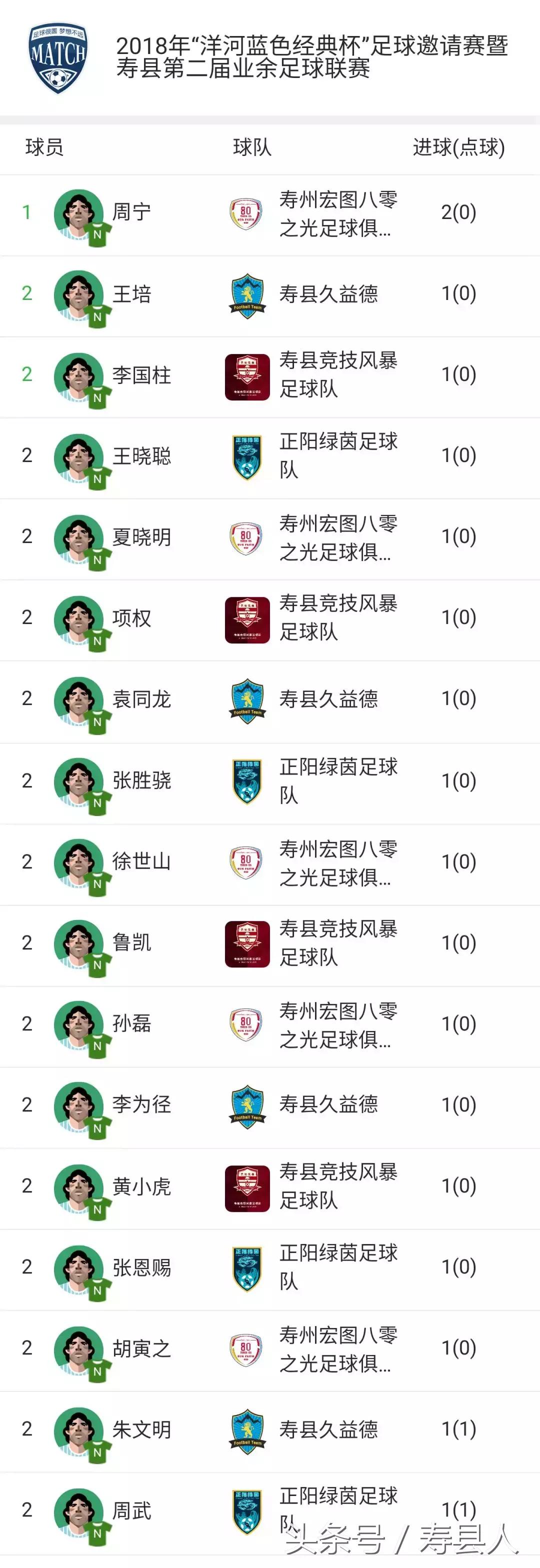Click the 进球(点球) column header

458,148
